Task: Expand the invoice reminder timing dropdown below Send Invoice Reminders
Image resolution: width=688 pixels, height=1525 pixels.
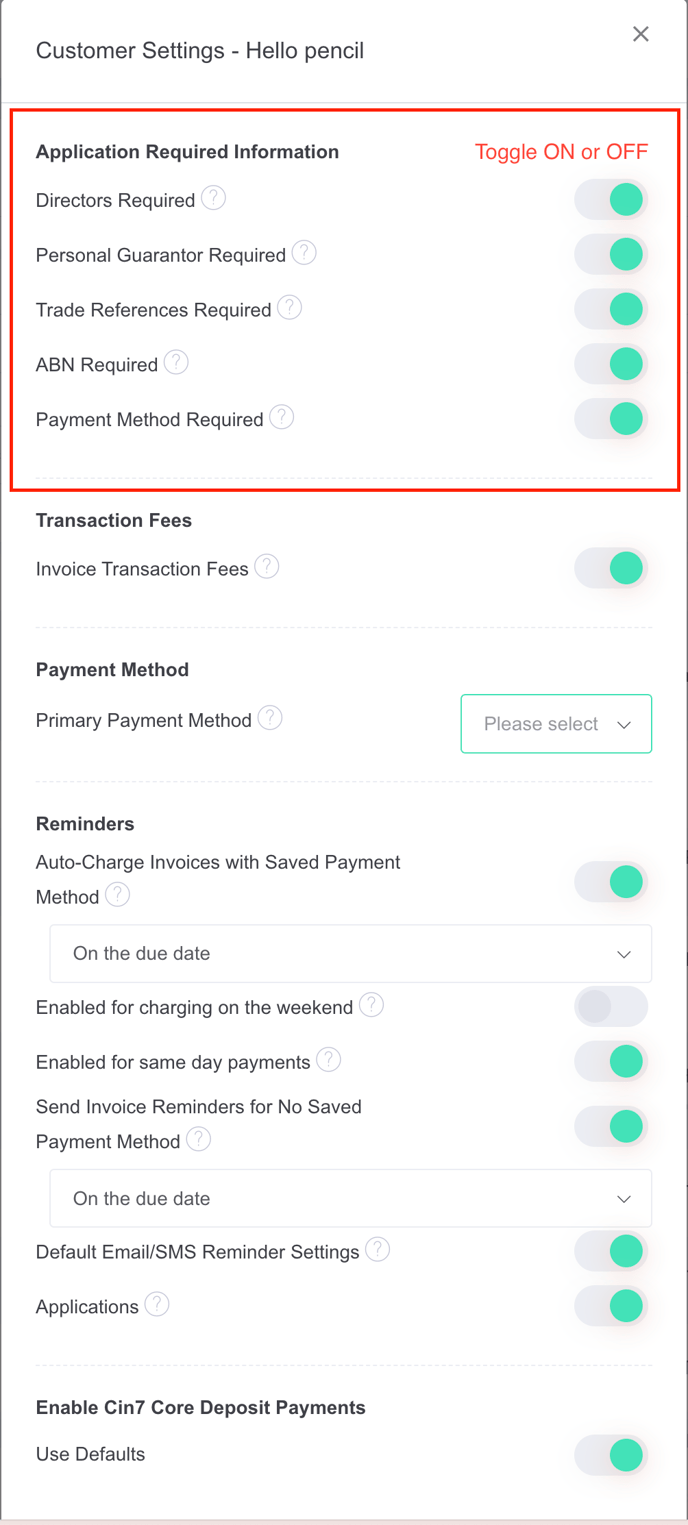Action: (351, 1198)
